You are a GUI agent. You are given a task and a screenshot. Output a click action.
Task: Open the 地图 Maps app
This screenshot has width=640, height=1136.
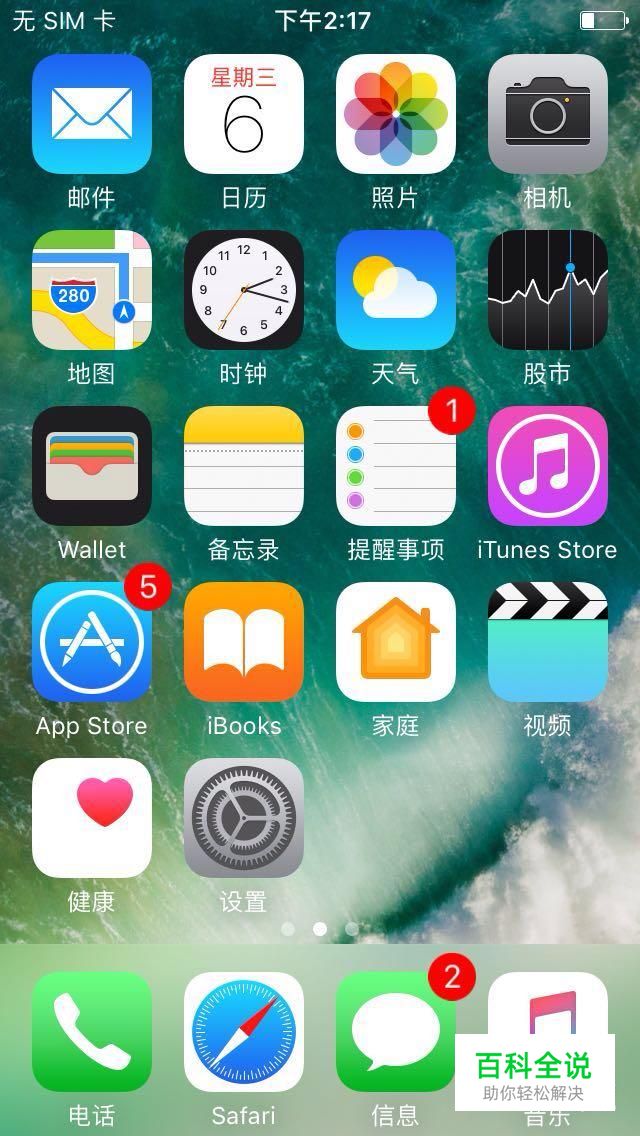[x=92, y=290]
